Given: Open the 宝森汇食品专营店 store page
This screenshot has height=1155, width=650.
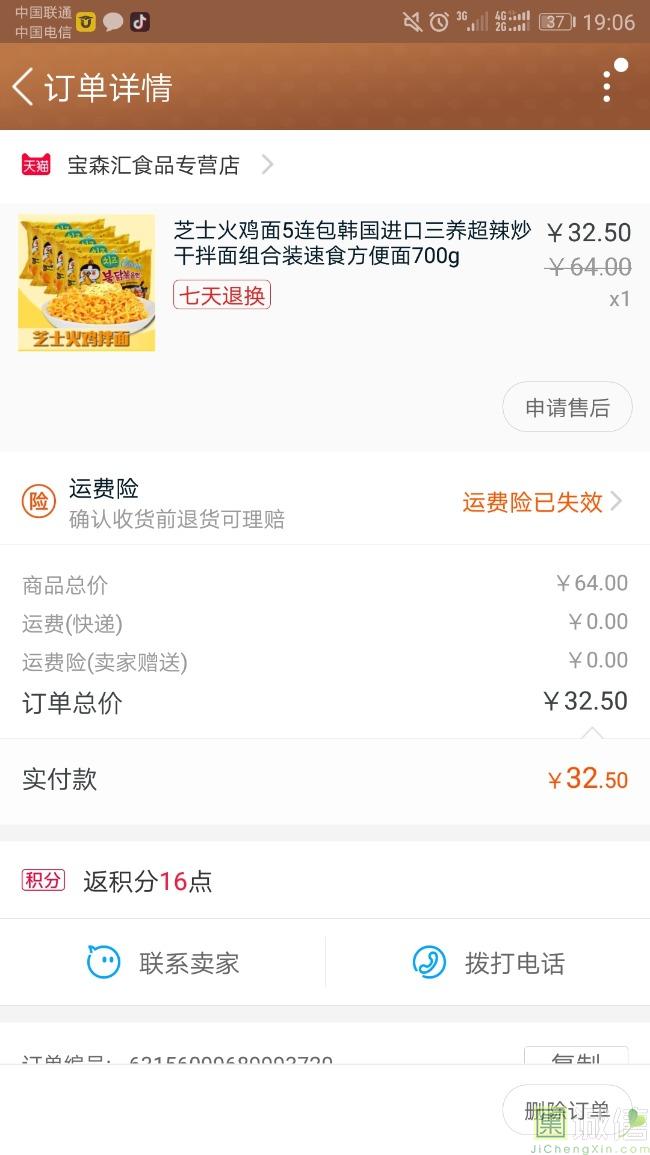Looking at the screenshot, I should tap(153, 165).
